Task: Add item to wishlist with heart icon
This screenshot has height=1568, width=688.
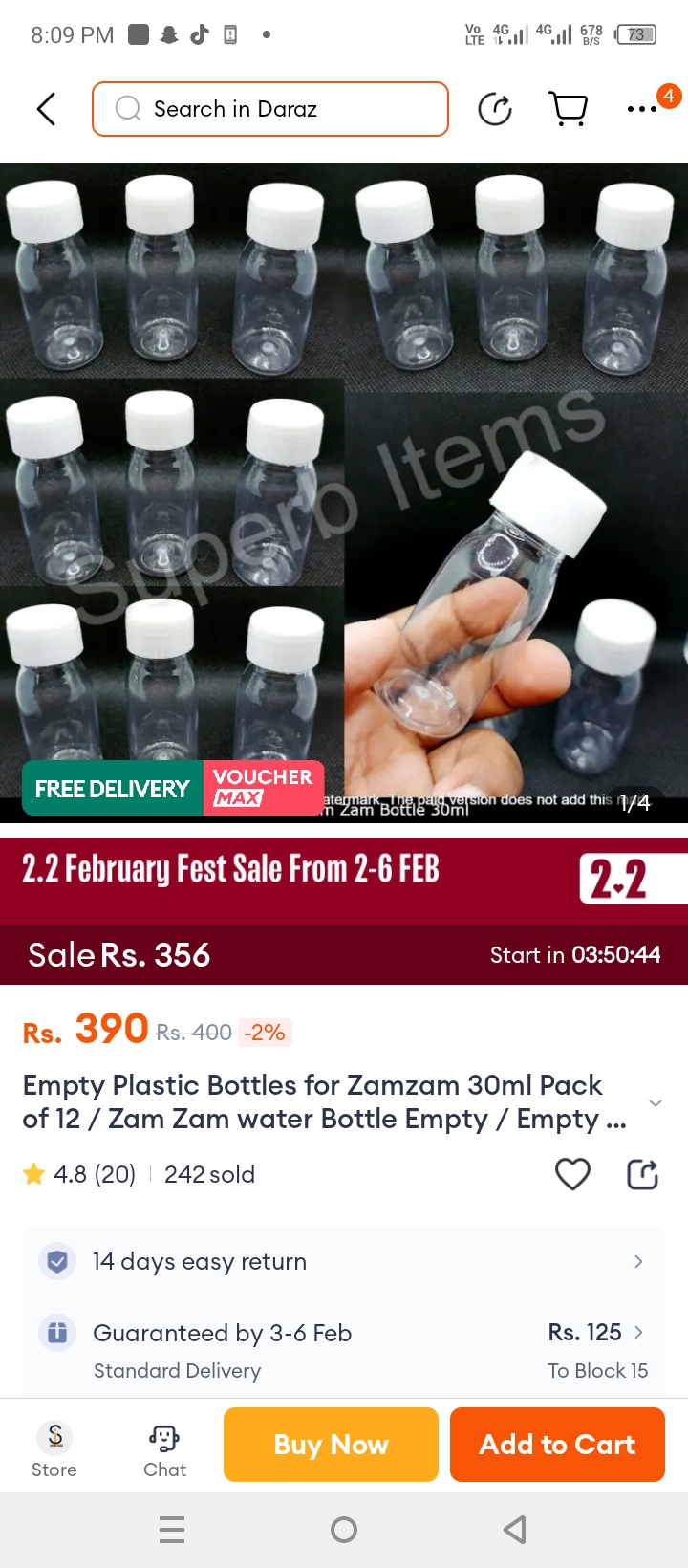Action: click(572, 1174)
